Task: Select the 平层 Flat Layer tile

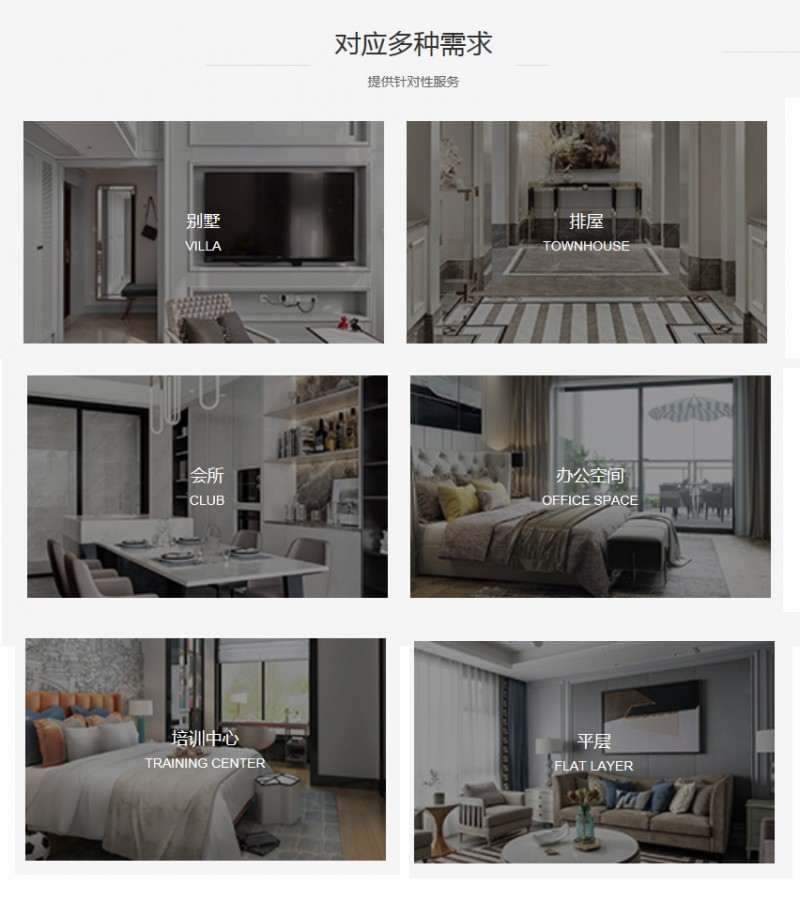Action: 594,752
